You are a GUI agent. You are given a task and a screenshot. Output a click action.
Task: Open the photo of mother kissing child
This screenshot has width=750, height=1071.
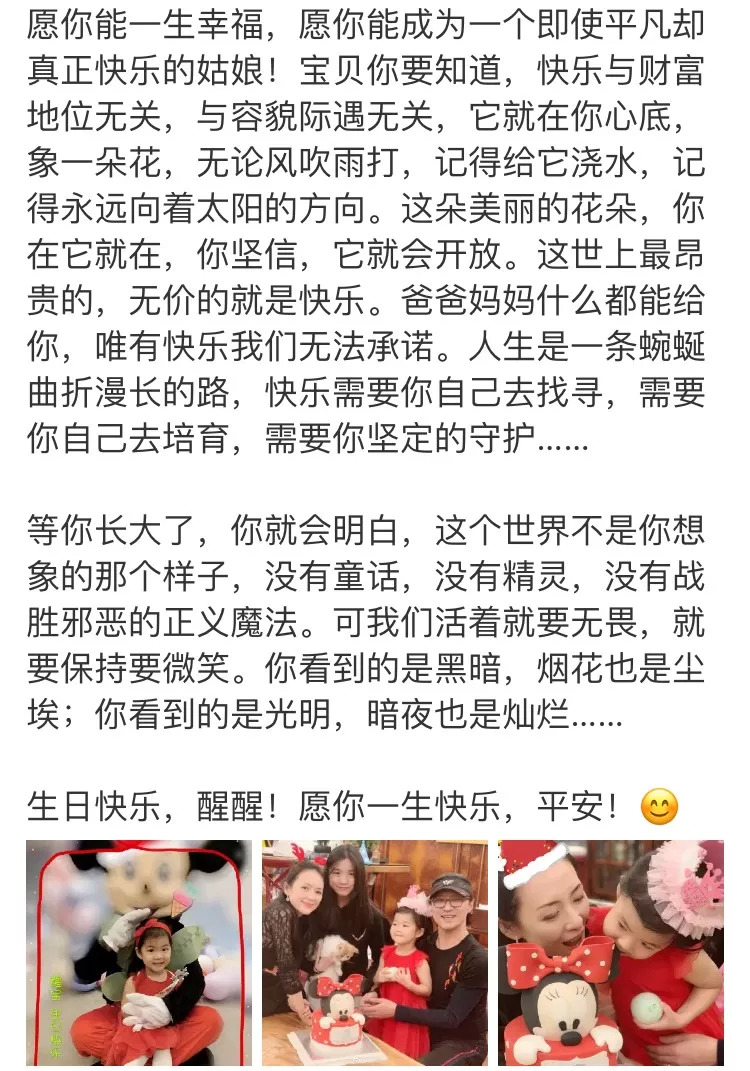coord(610,952)
